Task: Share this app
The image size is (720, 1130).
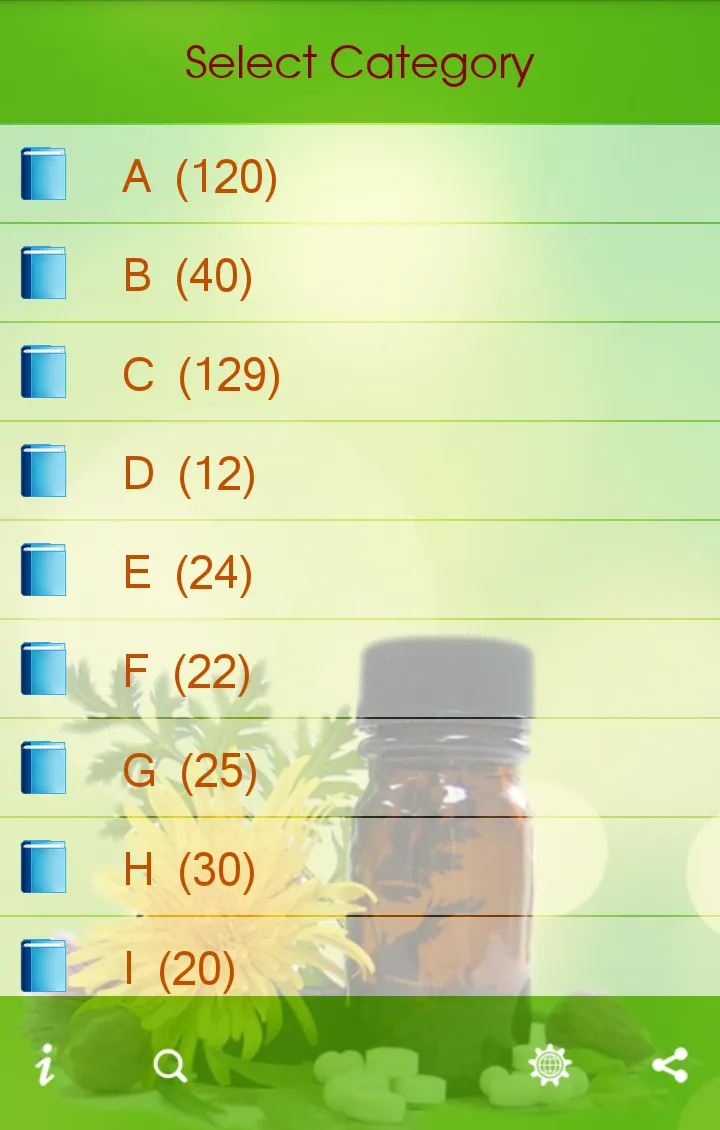Action: (669, 1065)
